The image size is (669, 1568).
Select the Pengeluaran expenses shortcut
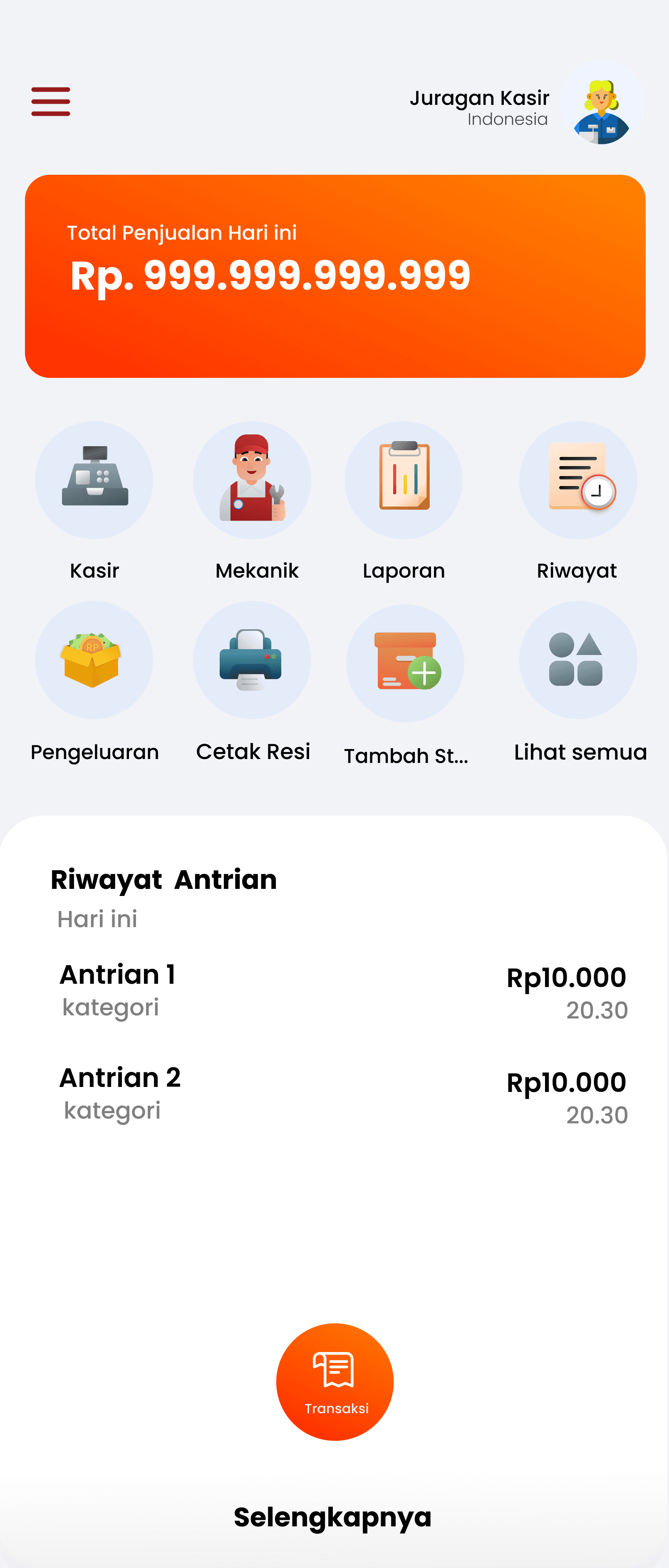point(94,660)
